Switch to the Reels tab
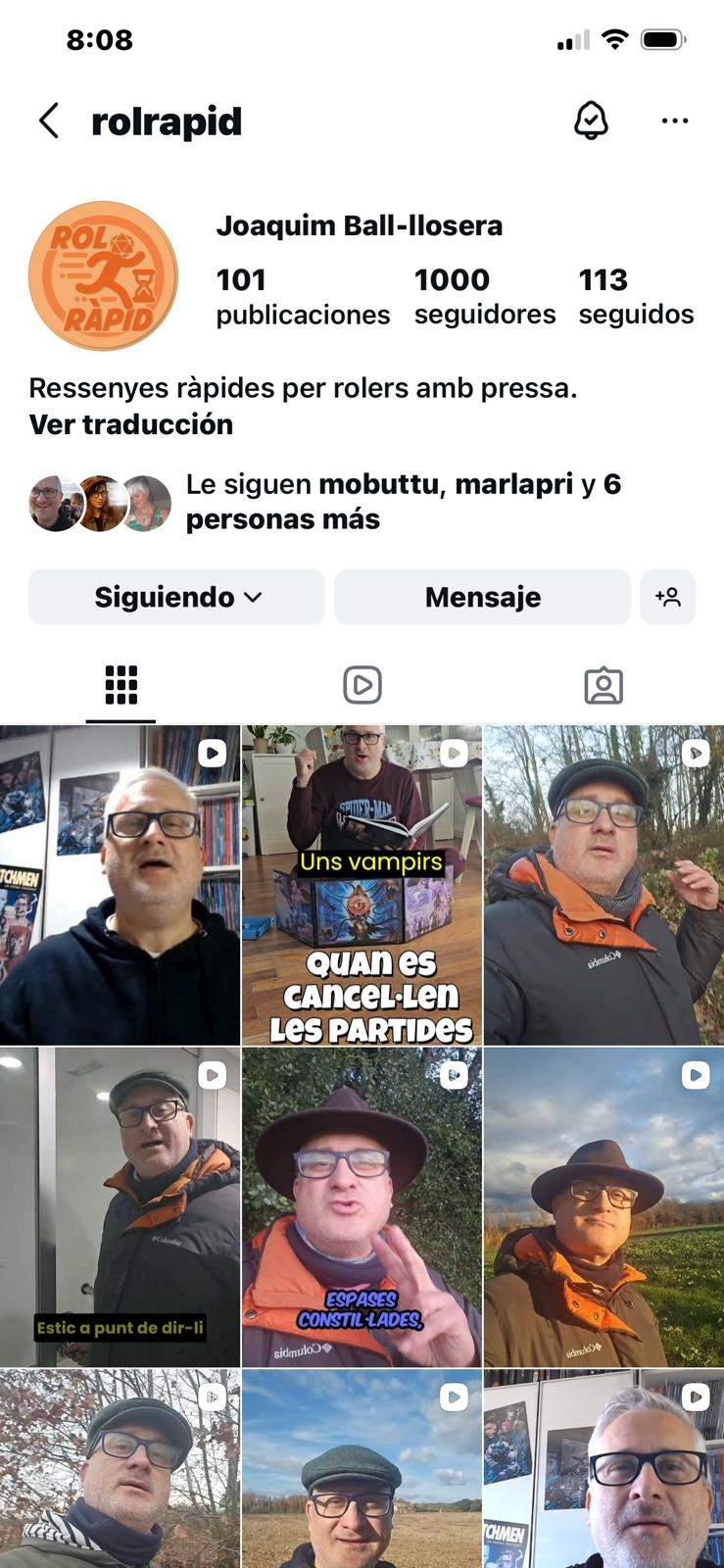 pyautogui.click(x=362, y=685)
